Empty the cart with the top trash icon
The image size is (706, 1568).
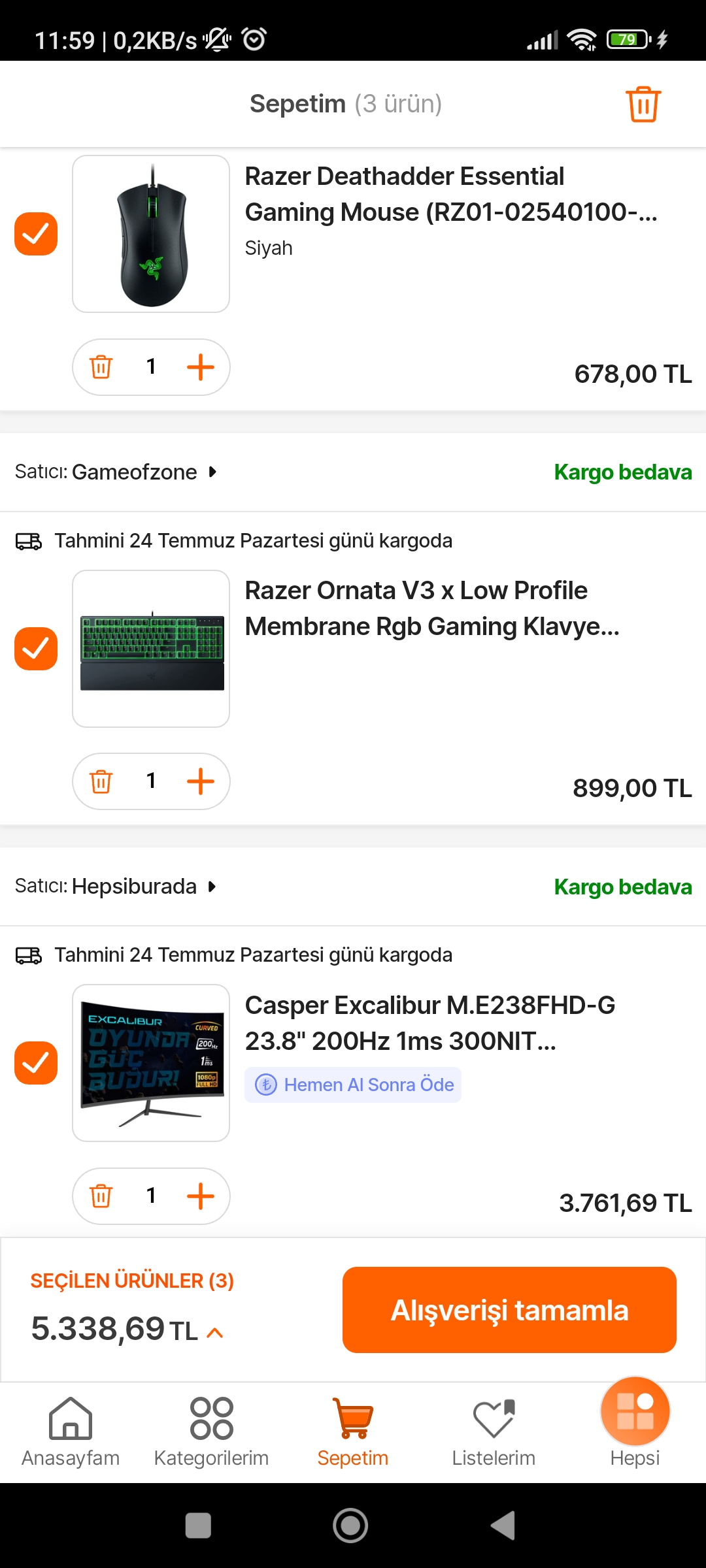point(643,105)
